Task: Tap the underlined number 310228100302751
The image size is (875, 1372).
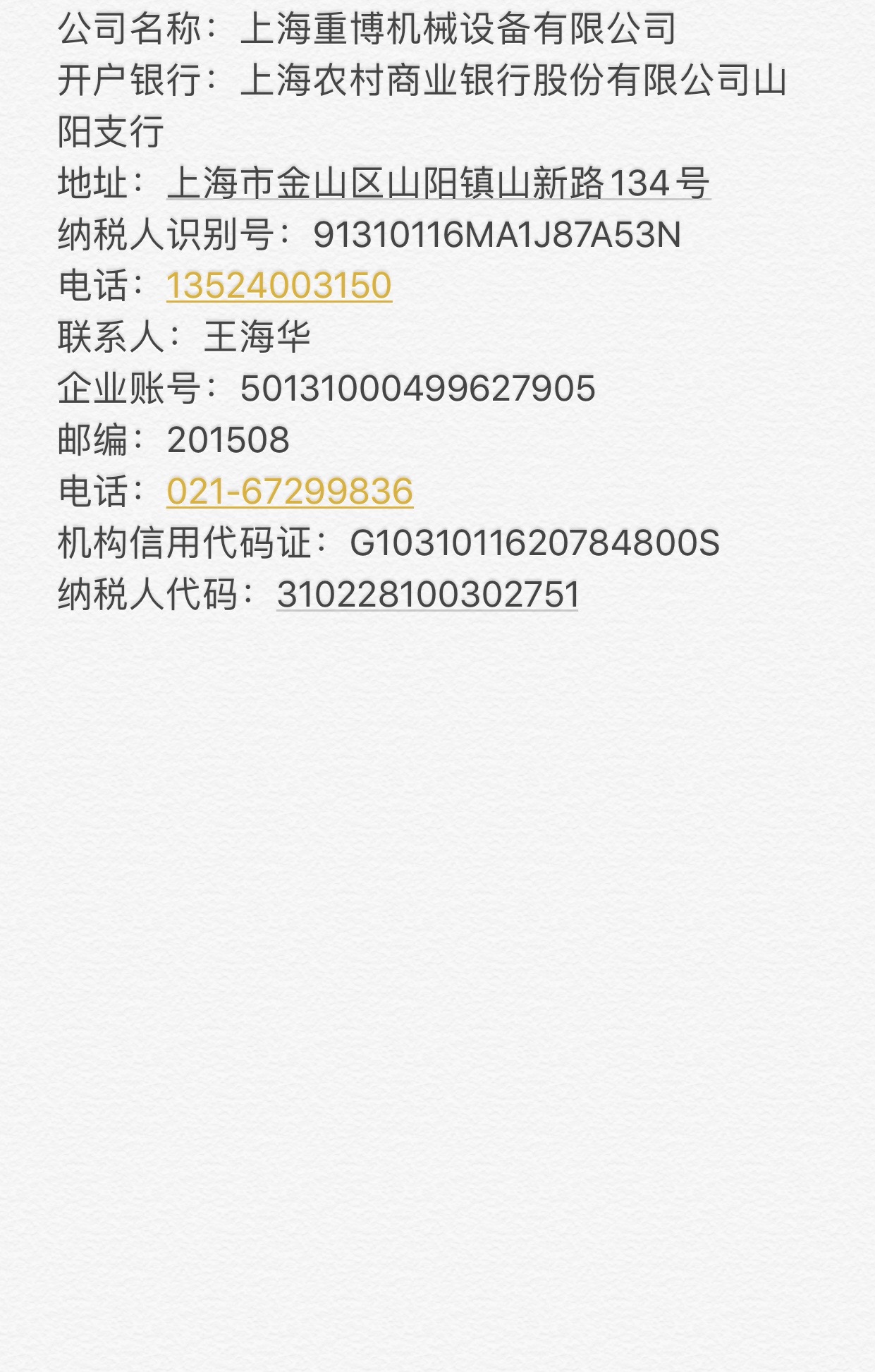Action: pyautogui.click(x=427, y=595)
